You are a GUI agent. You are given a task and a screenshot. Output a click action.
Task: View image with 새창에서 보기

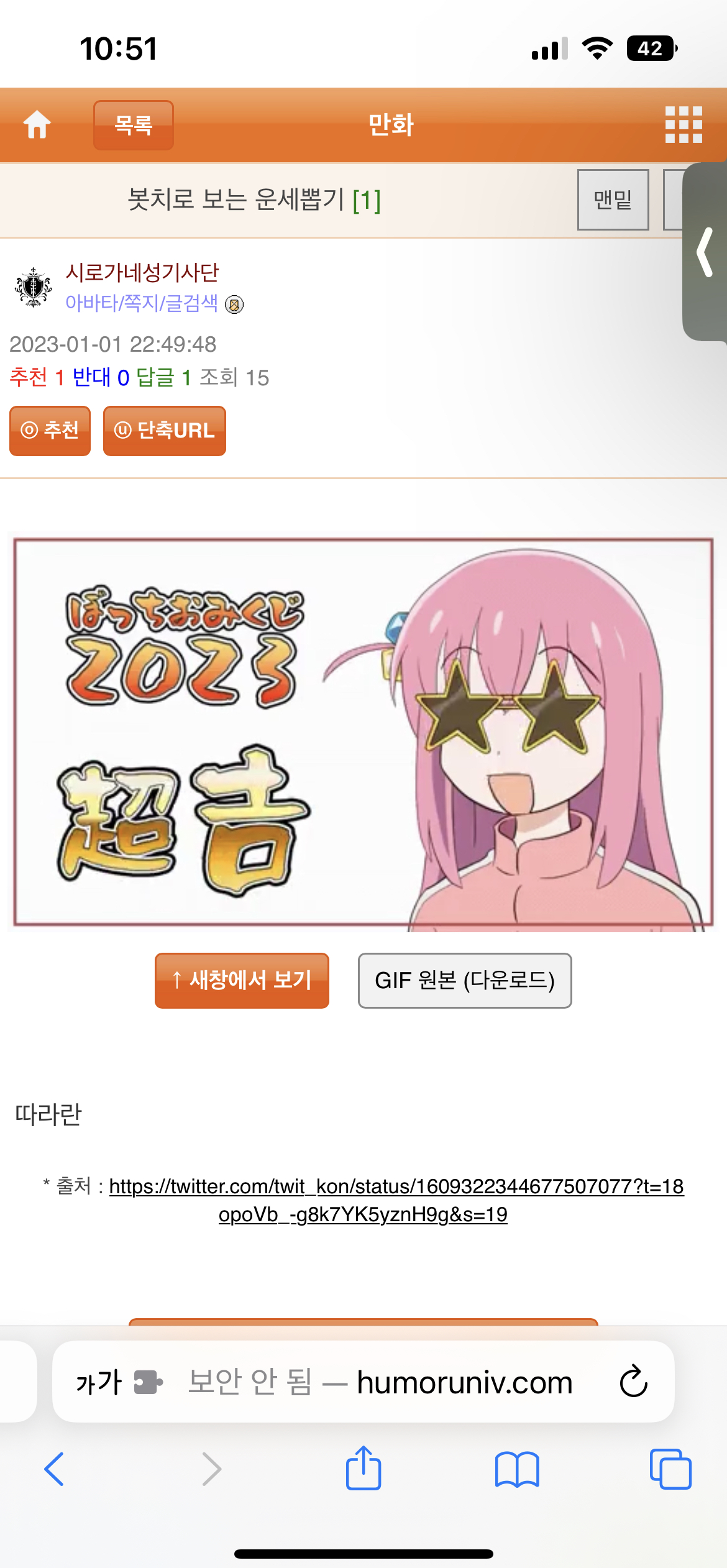click(242, 980)
